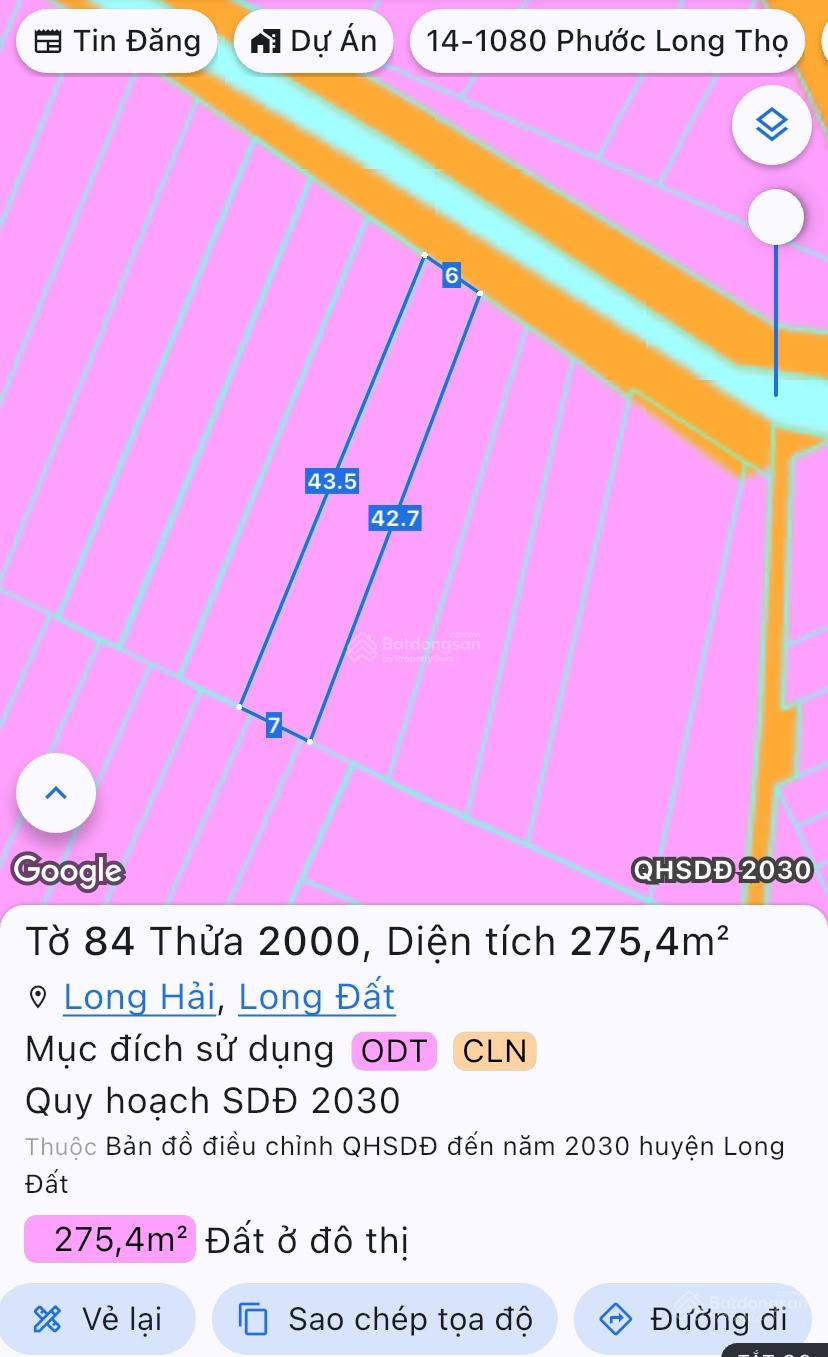Tap the 14-1080 Phước Long Thọ chip
The height and width of the screenshot is (1357, 828).
tap(607, 41)
